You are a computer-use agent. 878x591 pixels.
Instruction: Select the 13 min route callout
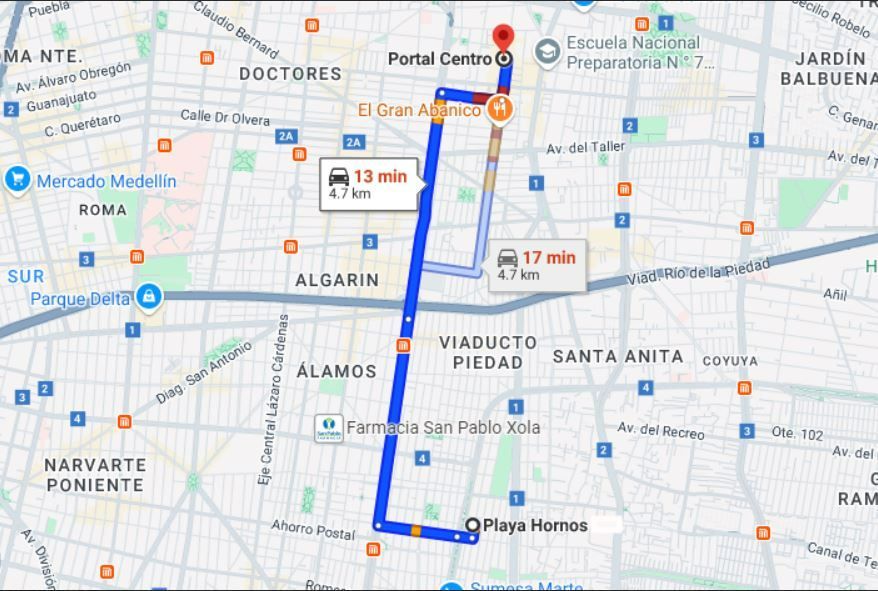[369, 184]
